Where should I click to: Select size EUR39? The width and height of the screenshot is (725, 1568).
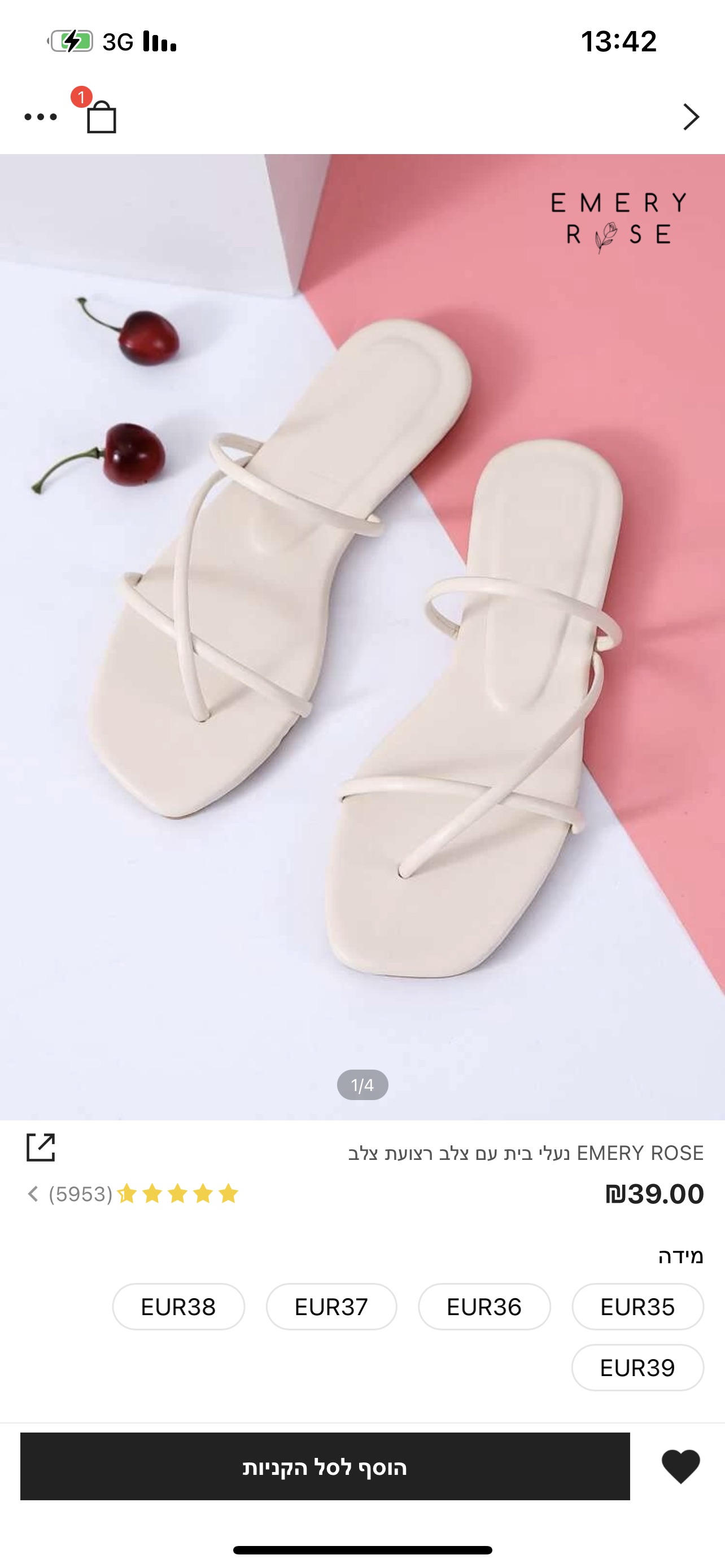[x=637, y=1367]
